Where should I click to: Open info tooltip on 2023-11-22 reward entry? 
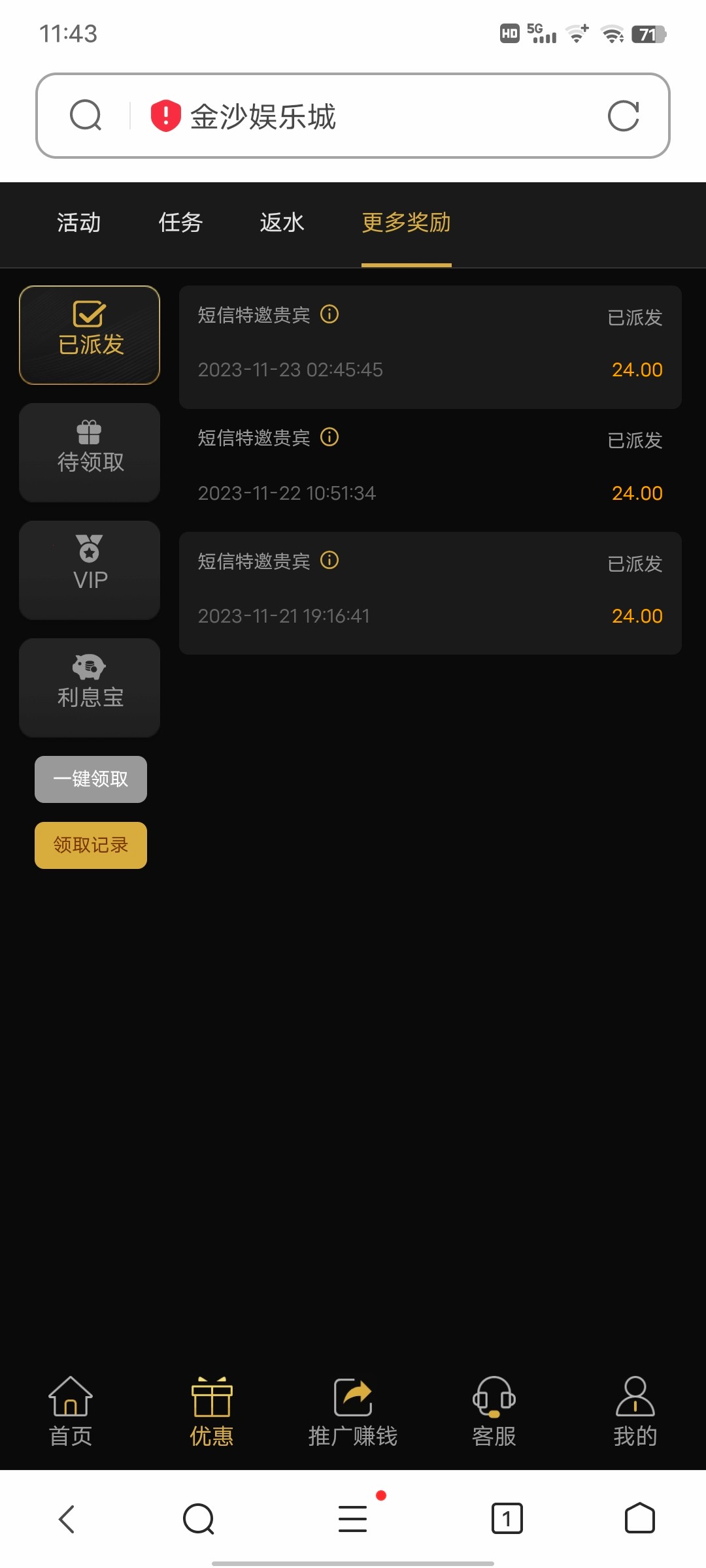click(330, 438)
